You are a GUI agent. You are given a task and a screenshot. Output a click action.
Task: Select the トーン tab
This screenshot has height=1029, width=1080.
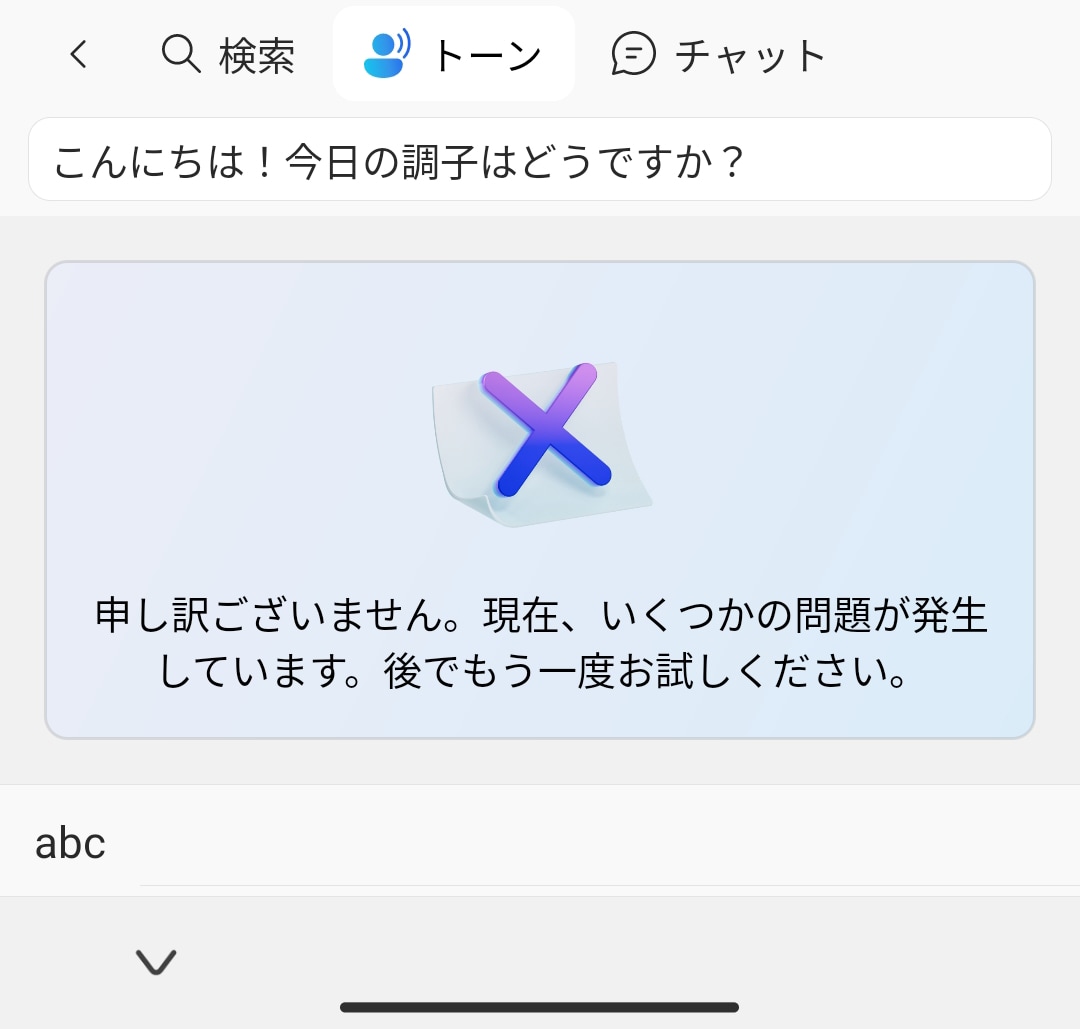[454, 55]
